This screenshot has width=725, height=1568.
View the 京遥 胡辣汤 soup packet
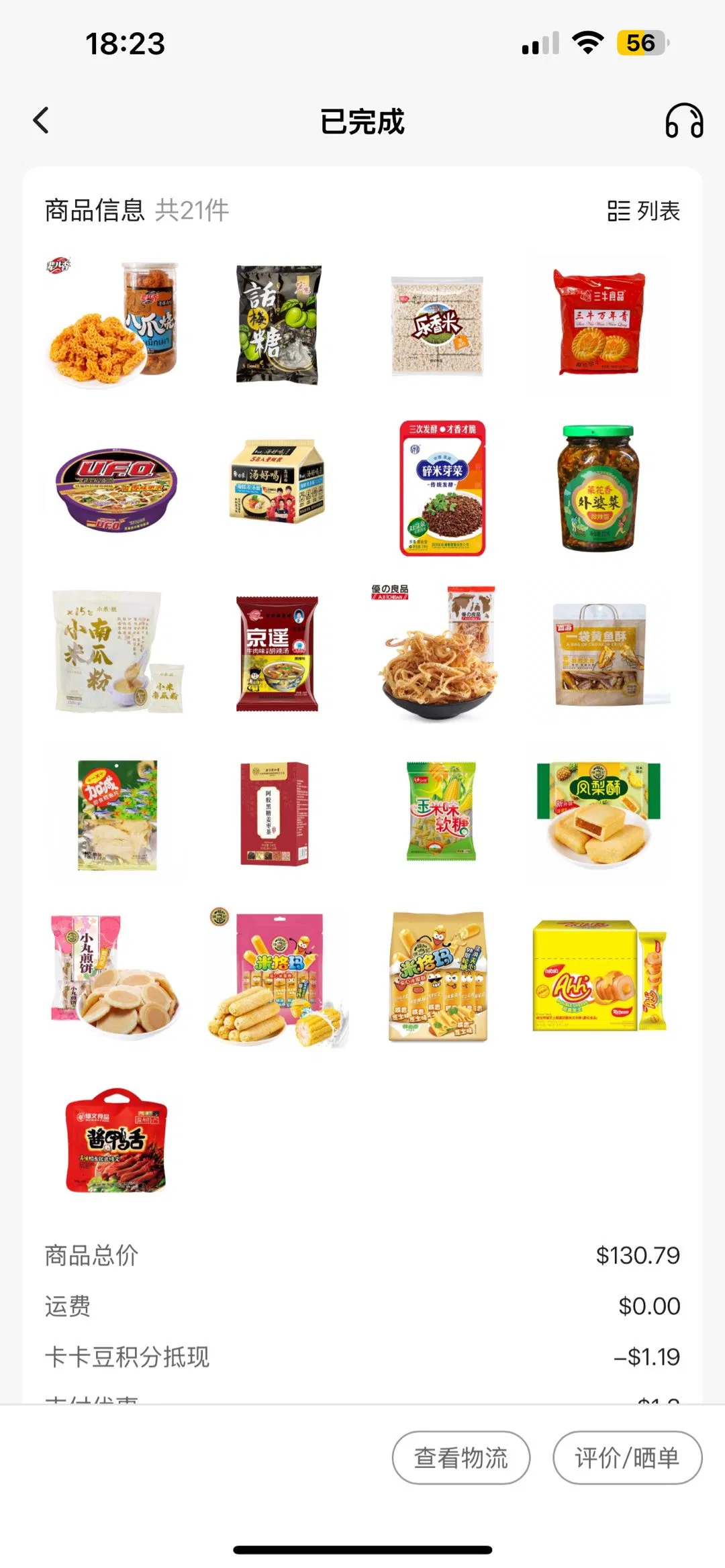[x=277, y=652]
